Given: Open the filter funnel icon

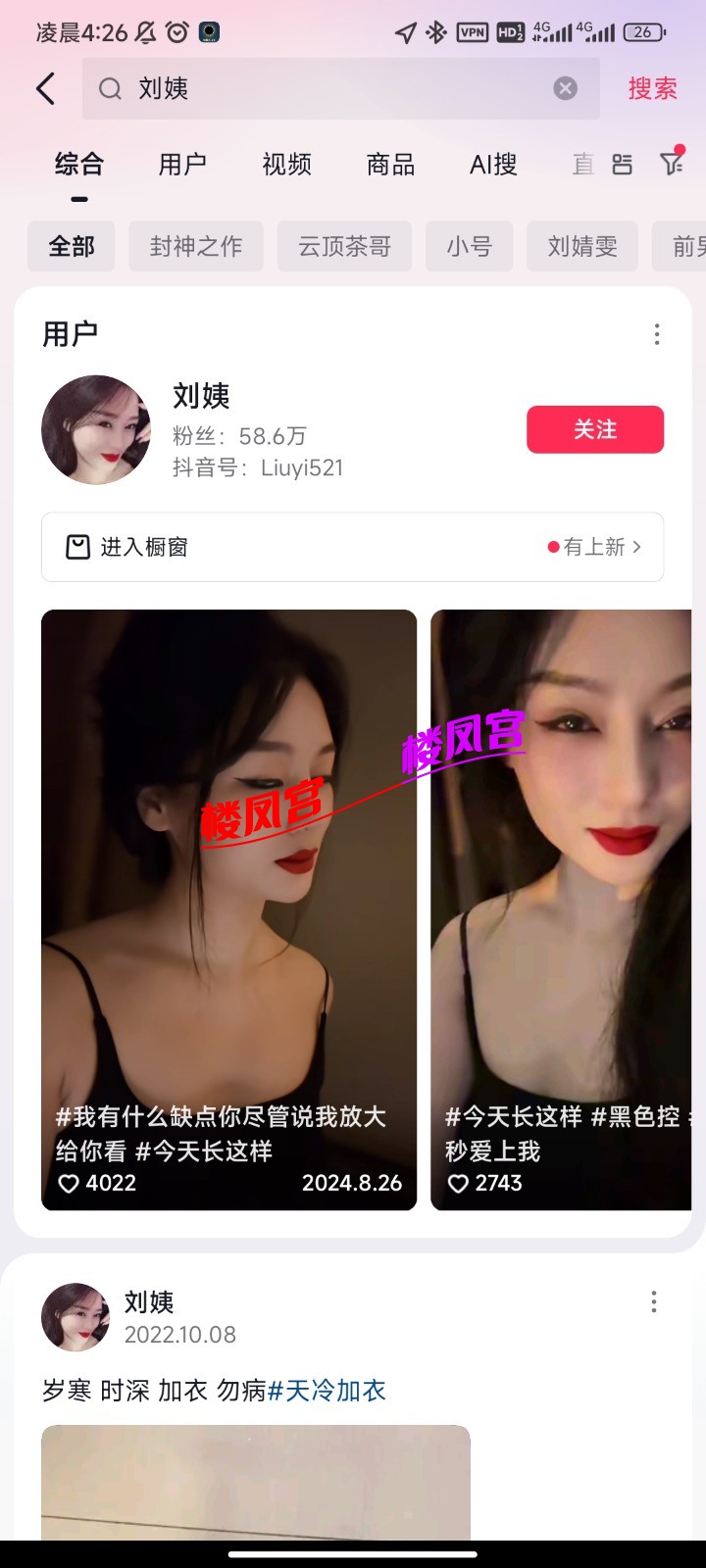Looking at the screenshot, I should (671, 164).
